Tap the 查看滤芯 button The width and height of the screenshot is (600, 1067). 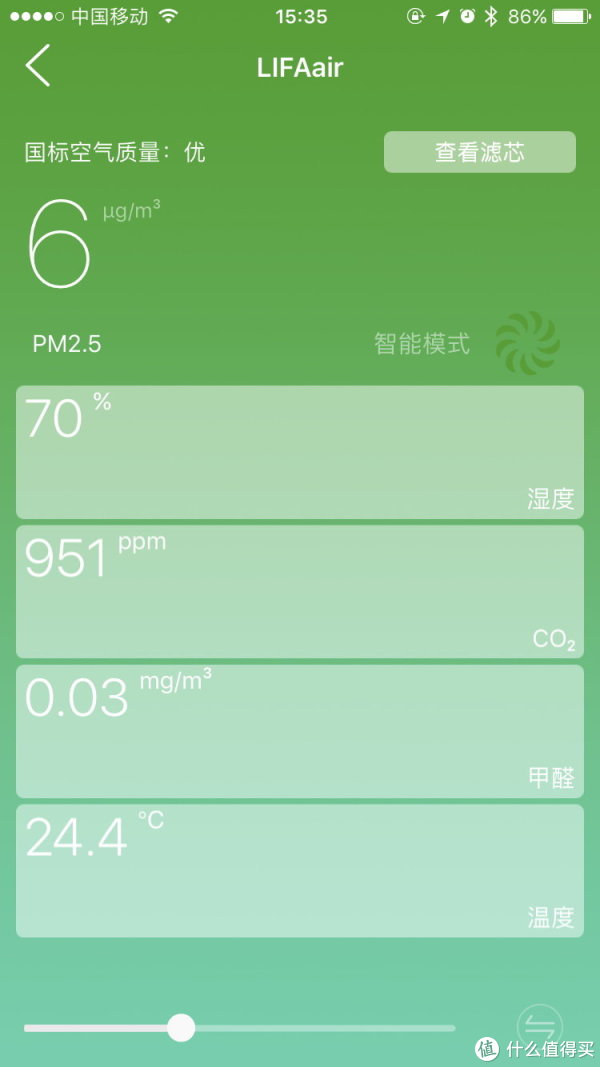[x=480, y=152]
